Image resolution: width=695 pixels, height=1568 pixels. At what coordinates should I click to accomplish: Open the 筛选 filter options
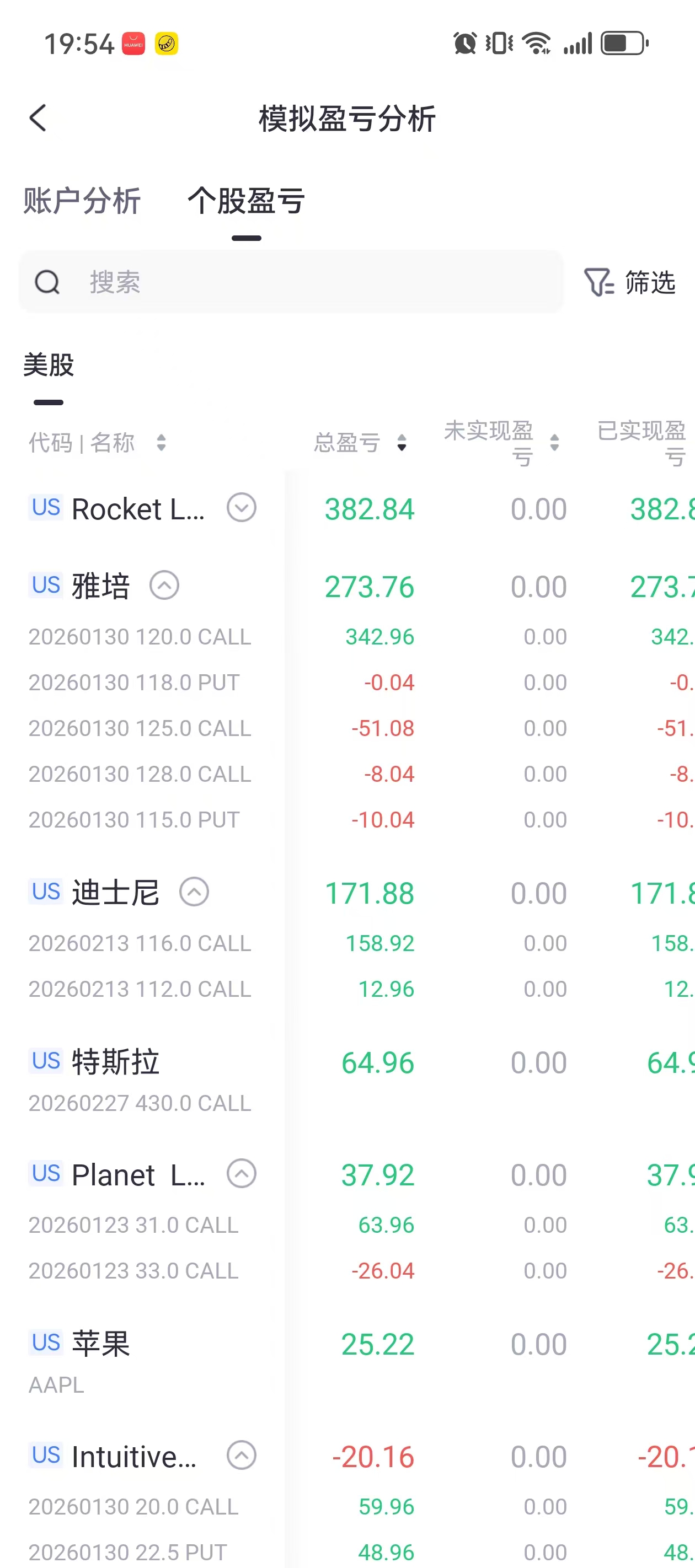coord(629,282)
